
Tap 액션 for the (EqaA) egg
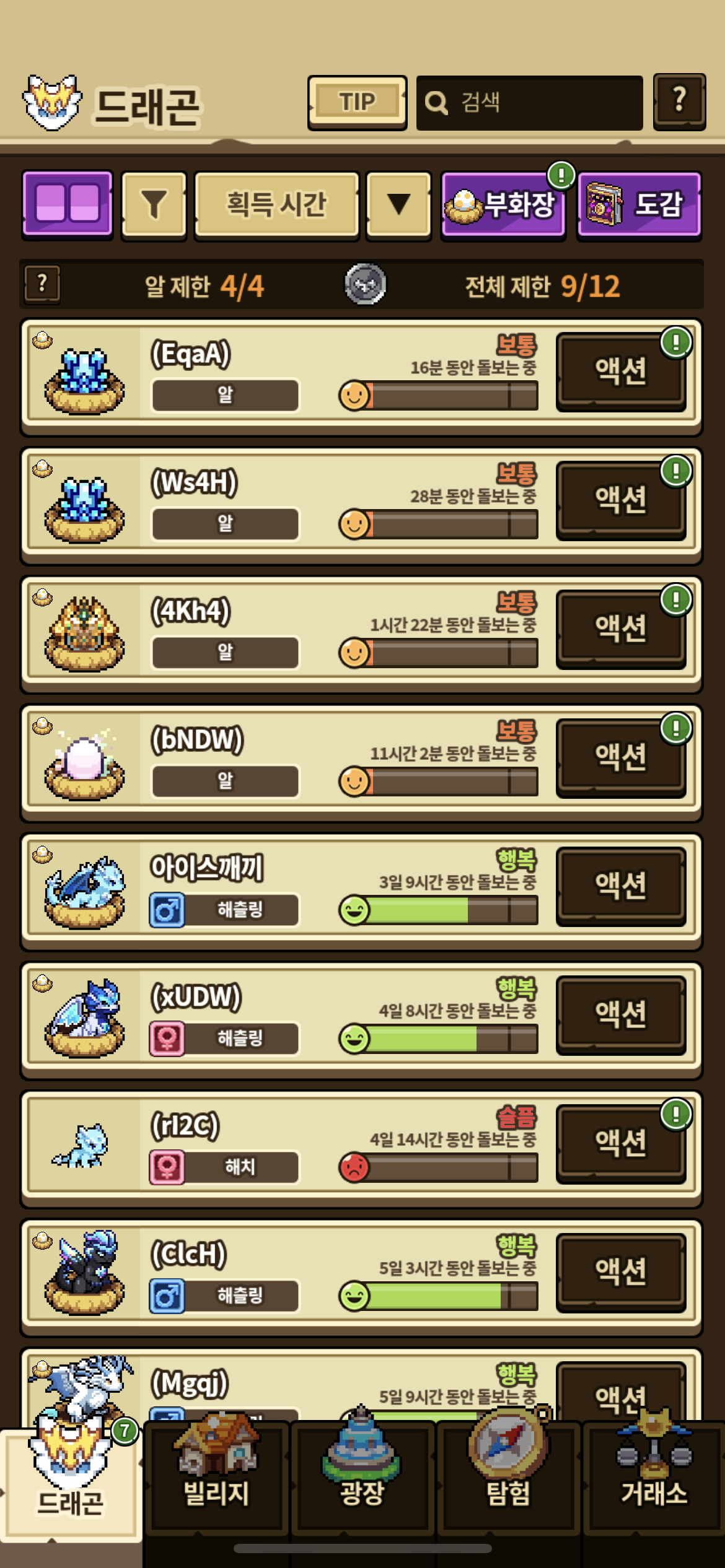point(621,372)
